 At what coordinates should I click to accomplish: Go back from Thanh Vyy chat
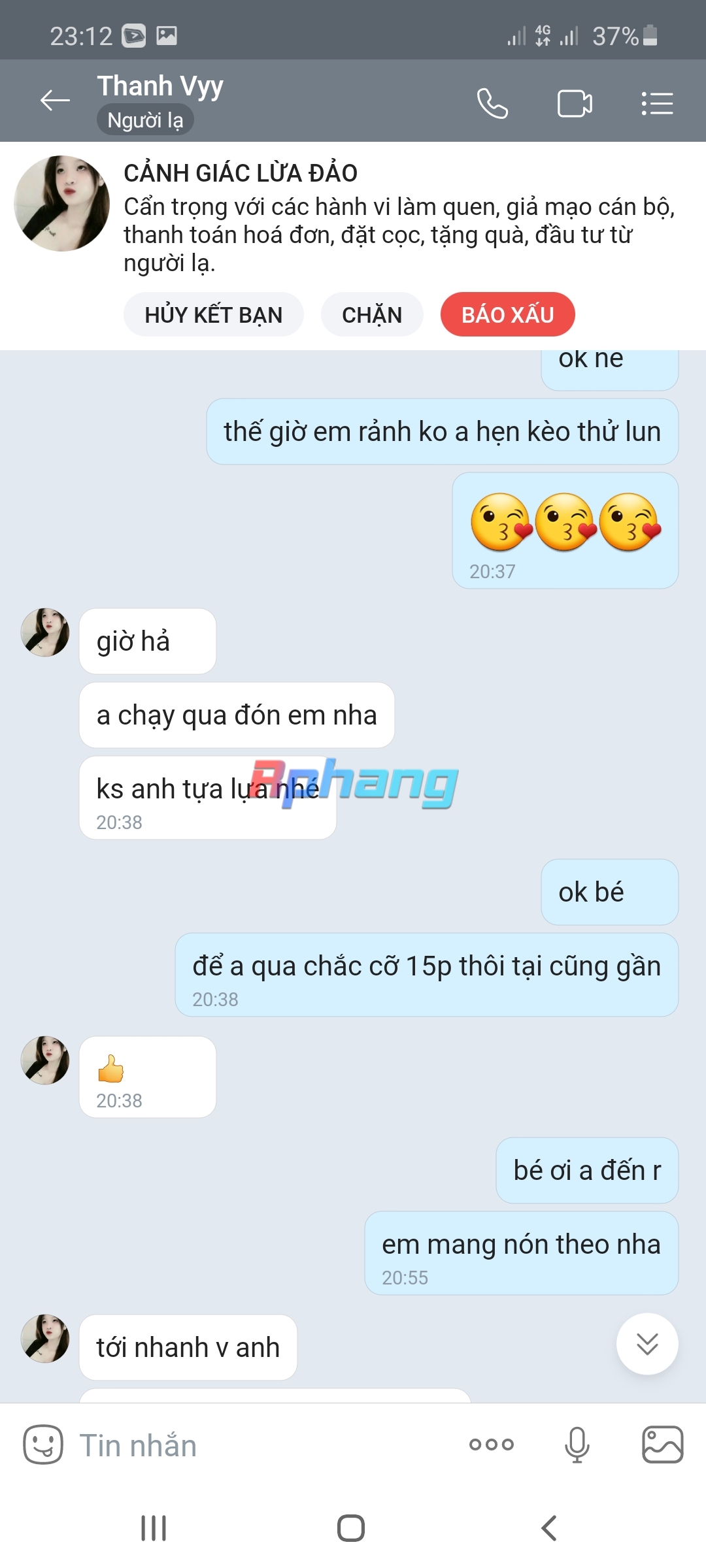55,101
